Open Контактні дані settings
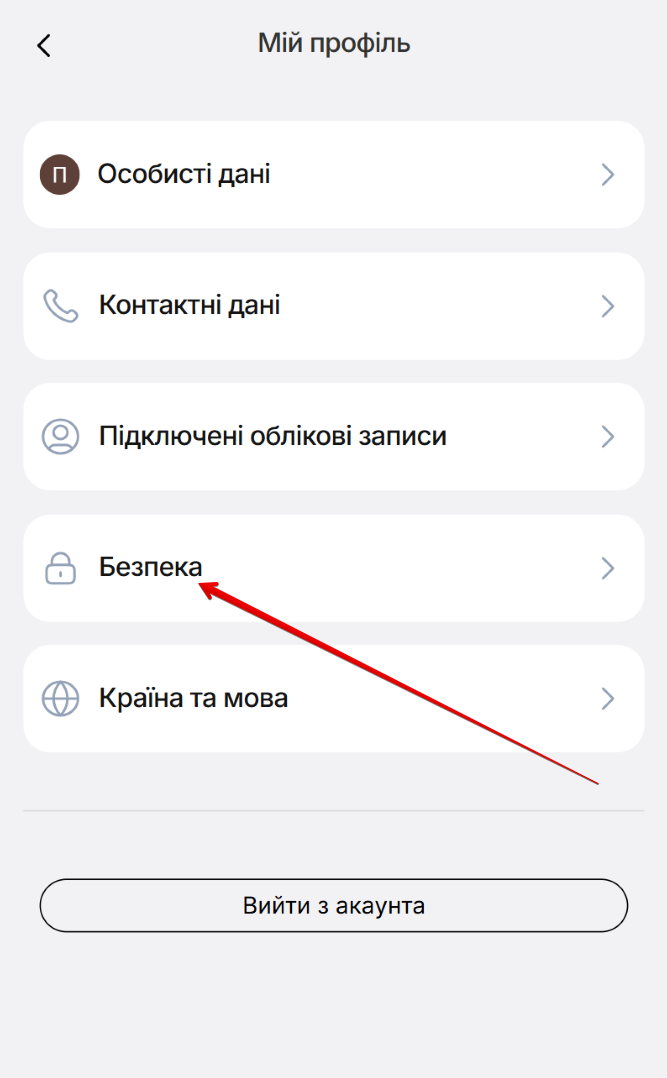This screenshot has width=667, height=1078. point(333,306)
